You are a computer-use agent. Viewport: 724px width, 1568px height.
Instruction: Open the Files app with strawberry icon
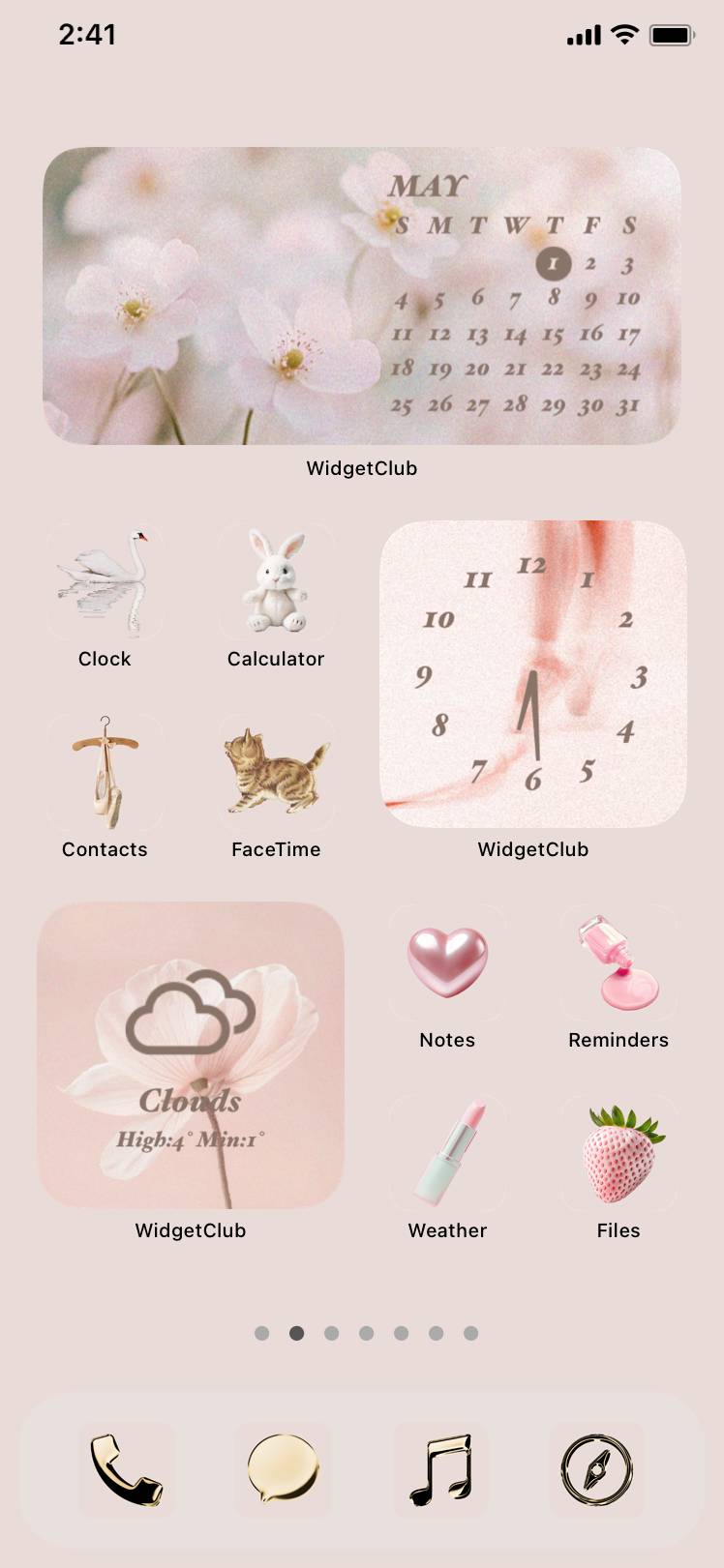coord(618,1154)
